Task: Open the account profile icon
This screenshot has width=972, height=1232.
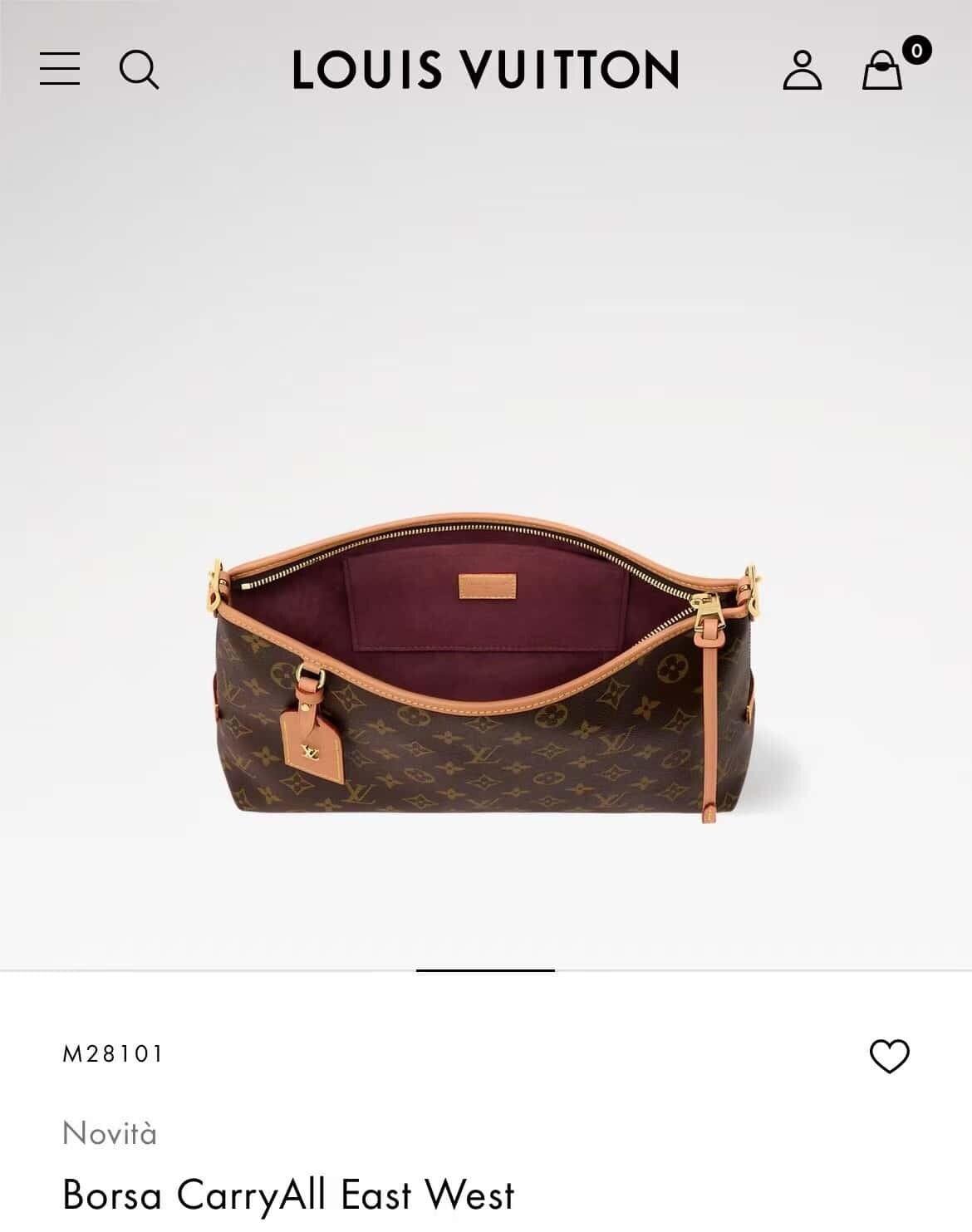Action: (802, 70)
